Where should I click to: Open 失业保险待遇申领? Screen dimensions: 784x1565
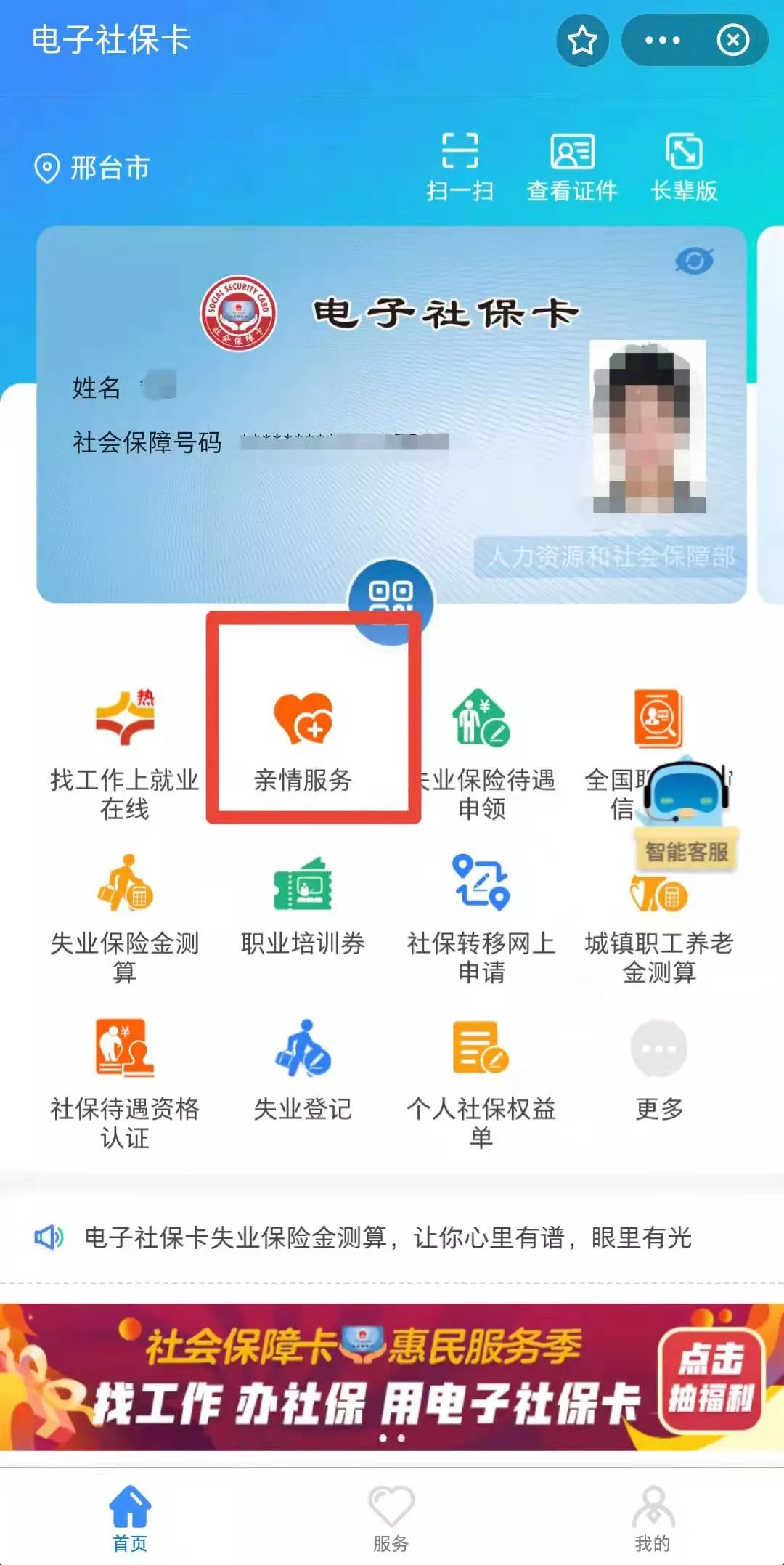click(481, 755)
